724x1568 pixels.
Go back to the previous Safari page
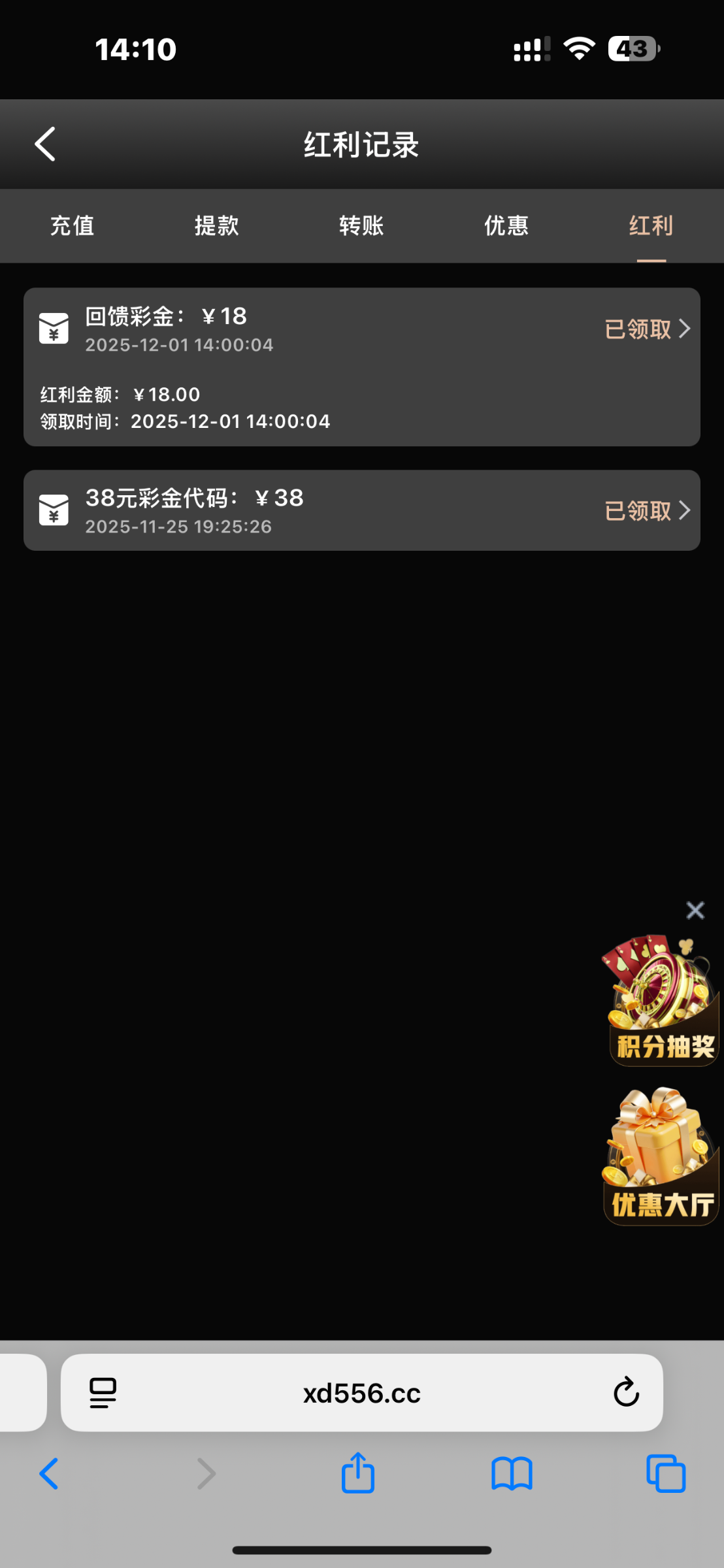pos(50,1474)
